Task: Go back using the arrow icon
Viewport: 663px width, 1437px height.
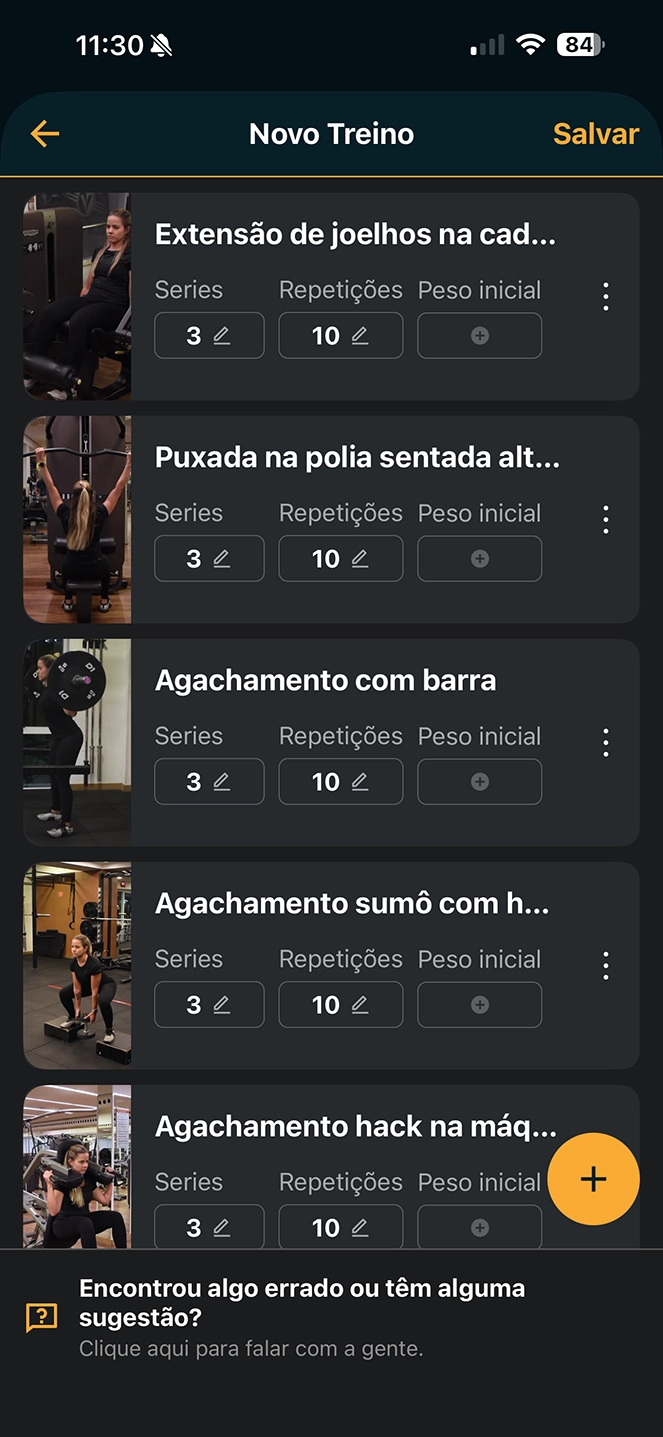Action: tap(45, 134)
